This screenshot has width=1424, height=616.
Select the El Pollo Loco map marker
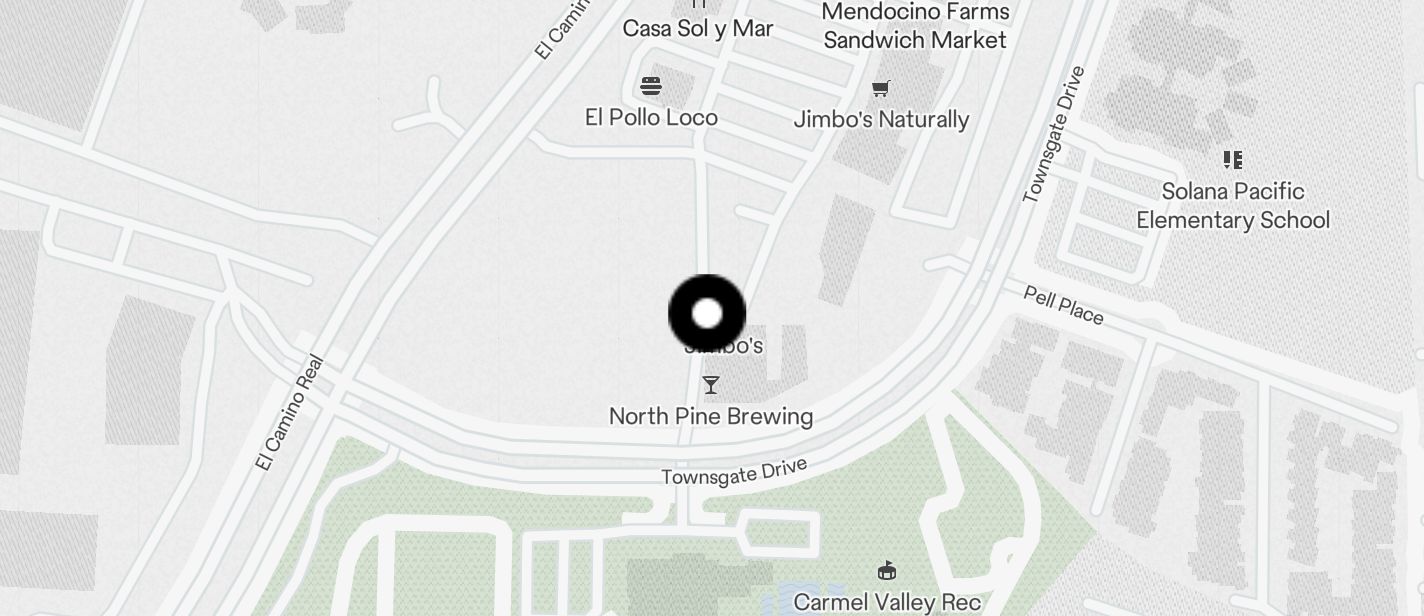click(651, 87)
